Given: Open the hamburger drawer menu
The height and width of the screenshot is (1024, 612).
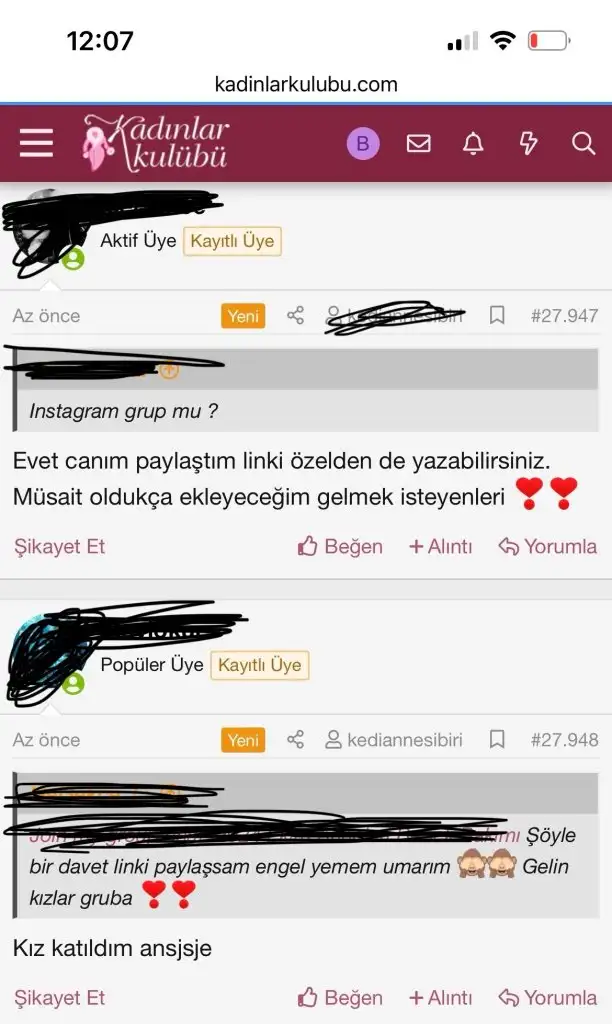Looking at the screenshot, I should (36, 144).
